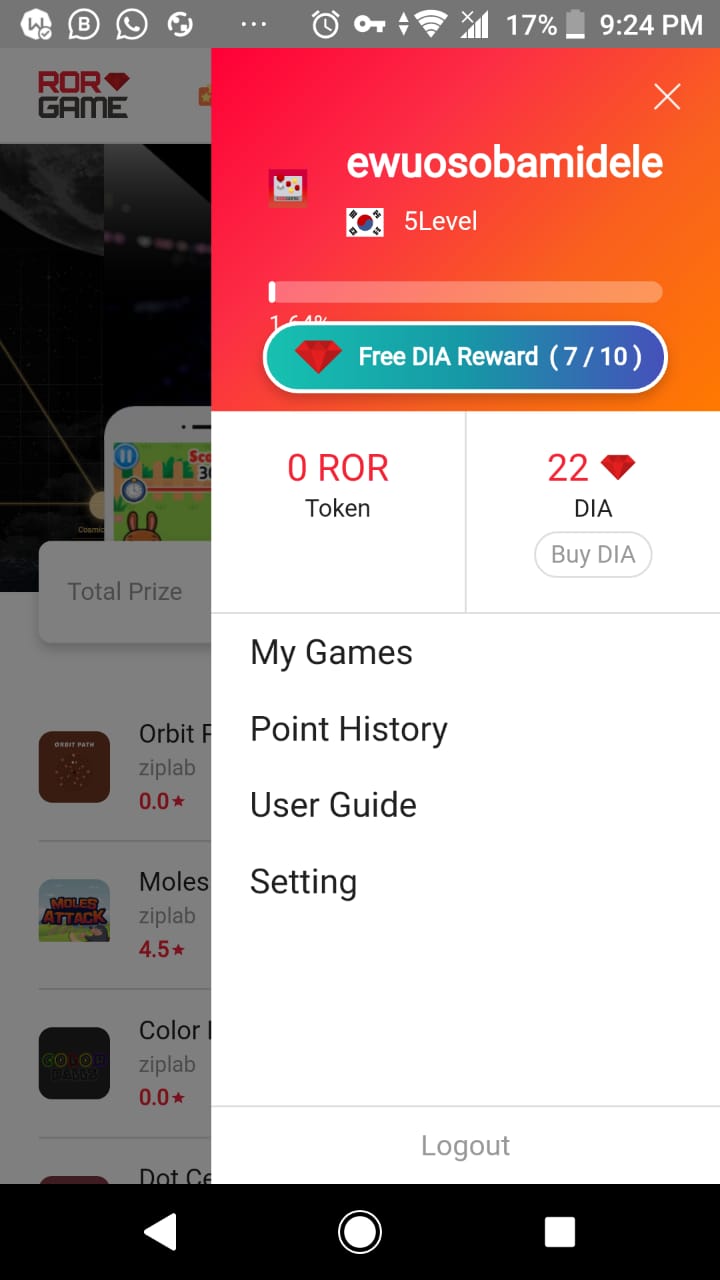Tap the username ewuosobamidele
Screen dimensions: 720x1280
pyautogui.click(x=505, y=163)
